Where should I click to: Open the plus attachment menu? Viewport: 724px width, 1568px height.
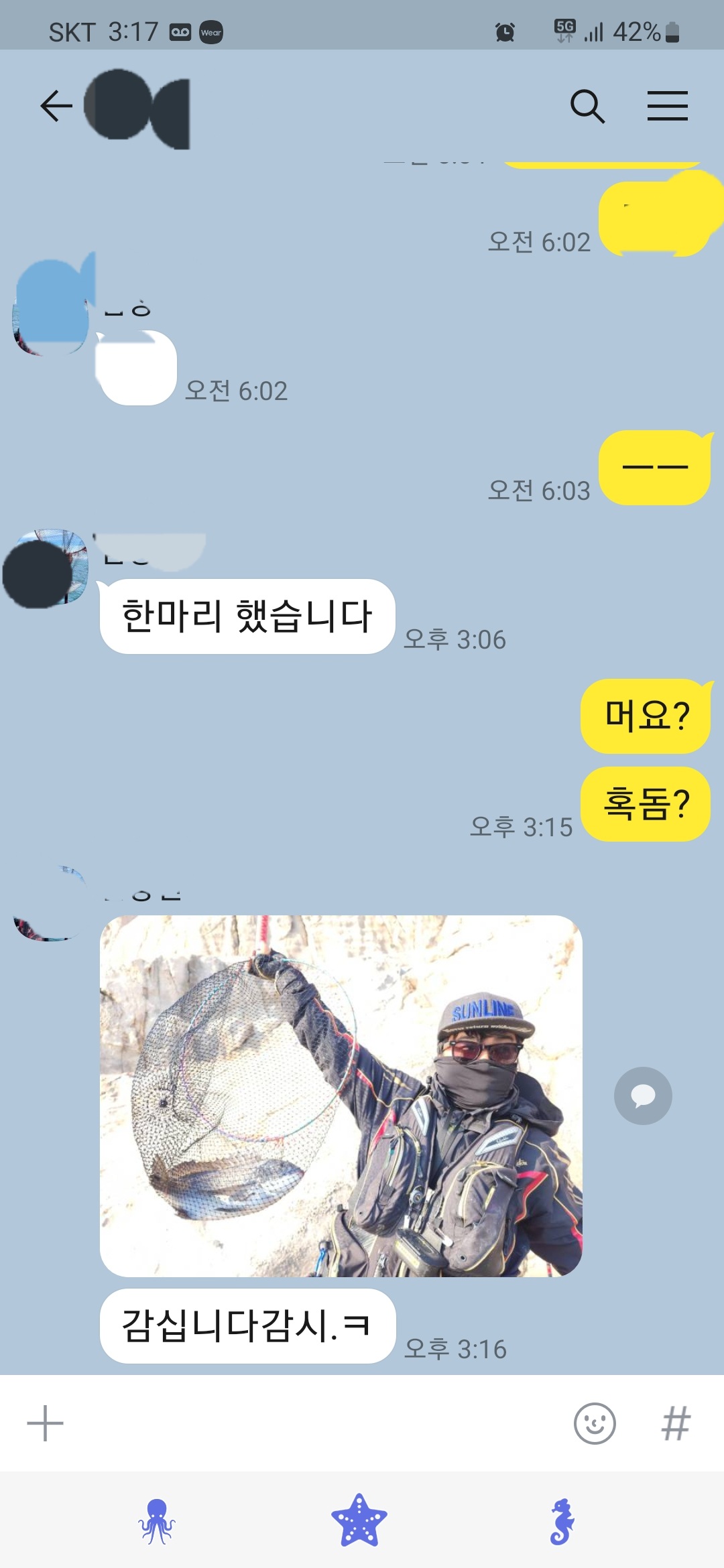pyautogui.click(x=45, y=1423)
